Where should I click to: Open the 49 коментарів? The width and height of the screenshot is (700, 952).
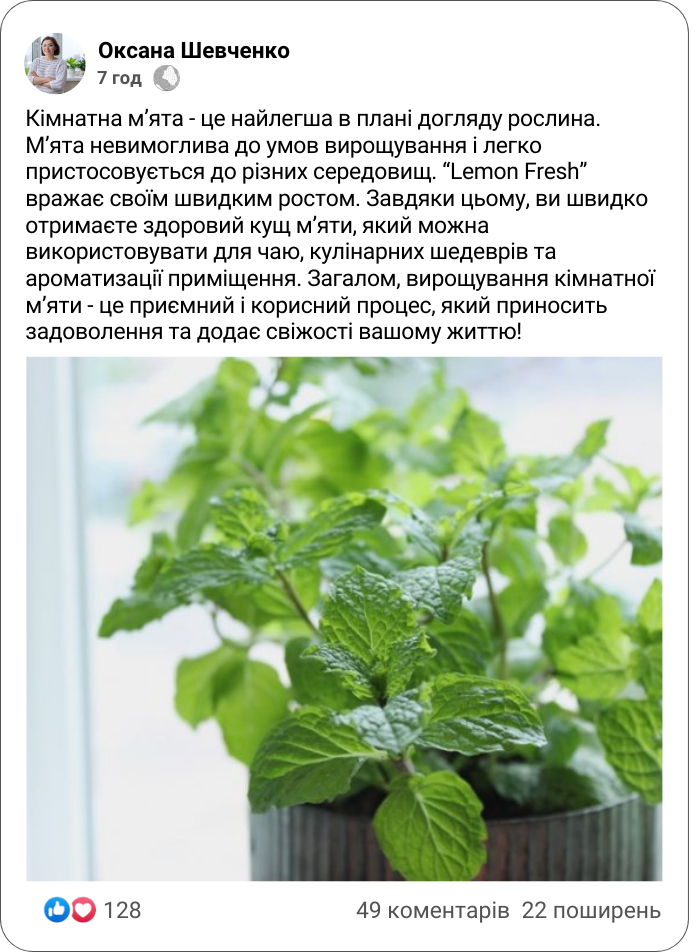[432, 910]
